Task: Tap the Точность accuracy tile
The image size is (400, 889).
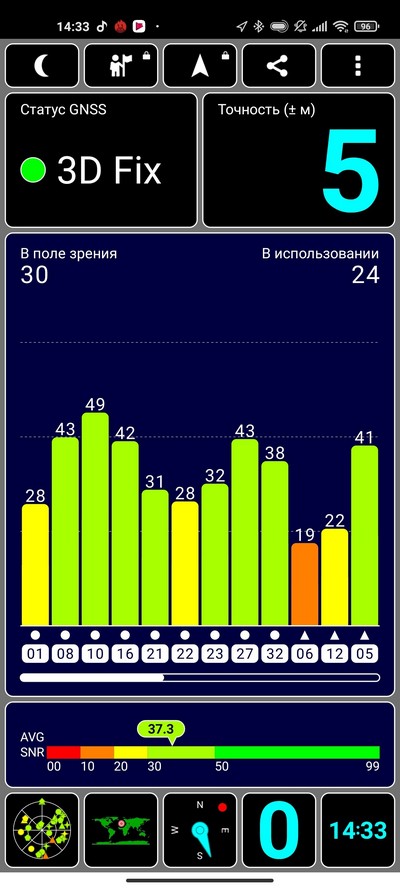Action: [x=299, y=160]
